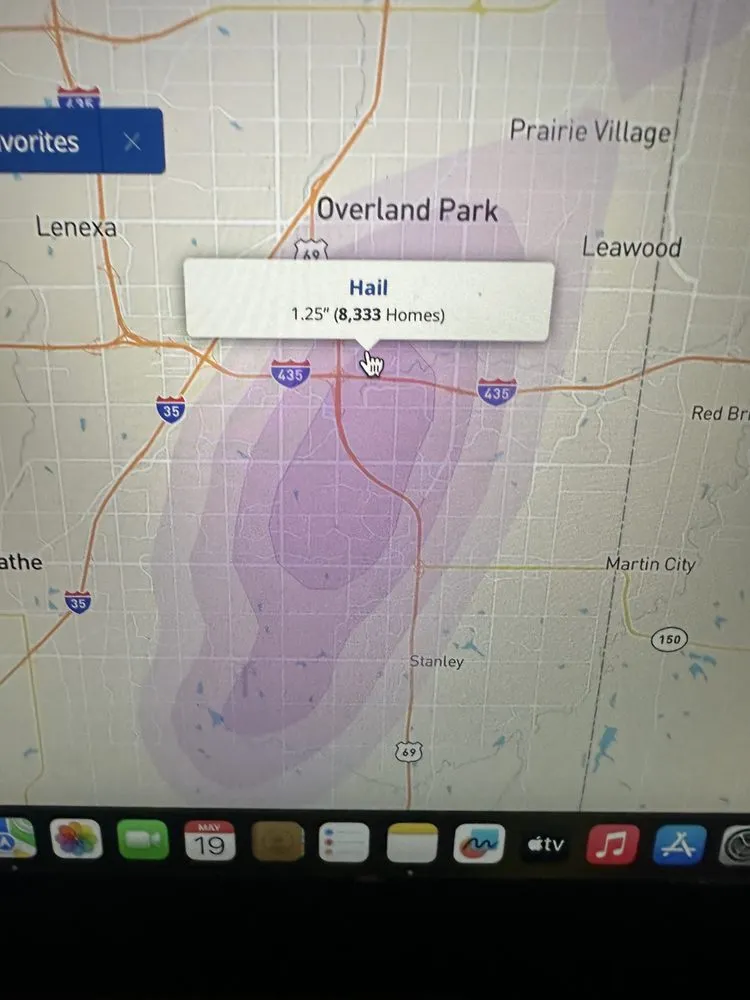The width and height of the screenshot is (750, 1000).
Task: Close the Favorites panel
Action: (132, 141)
